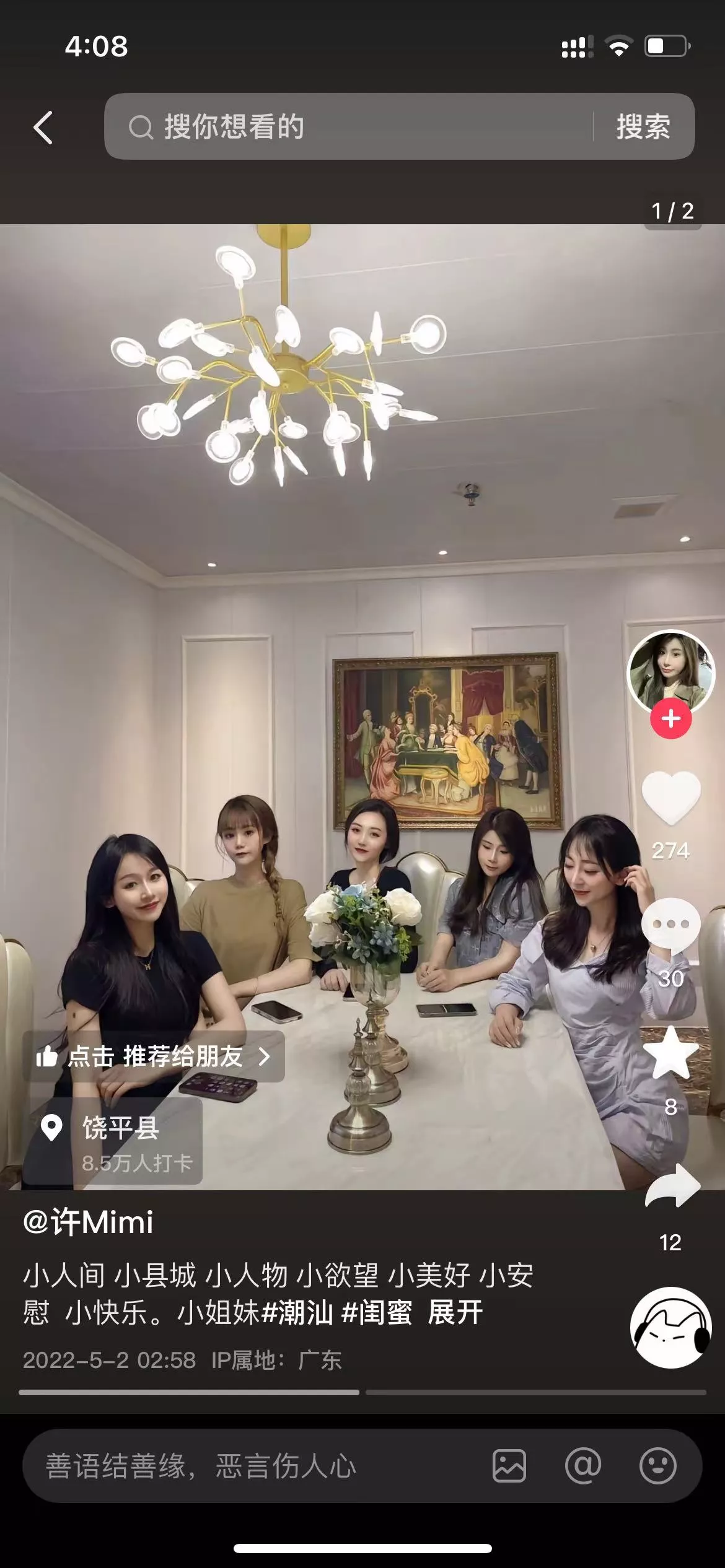Open the emoji picker
Screen dimensions: 725x1568
(657, 1466)
